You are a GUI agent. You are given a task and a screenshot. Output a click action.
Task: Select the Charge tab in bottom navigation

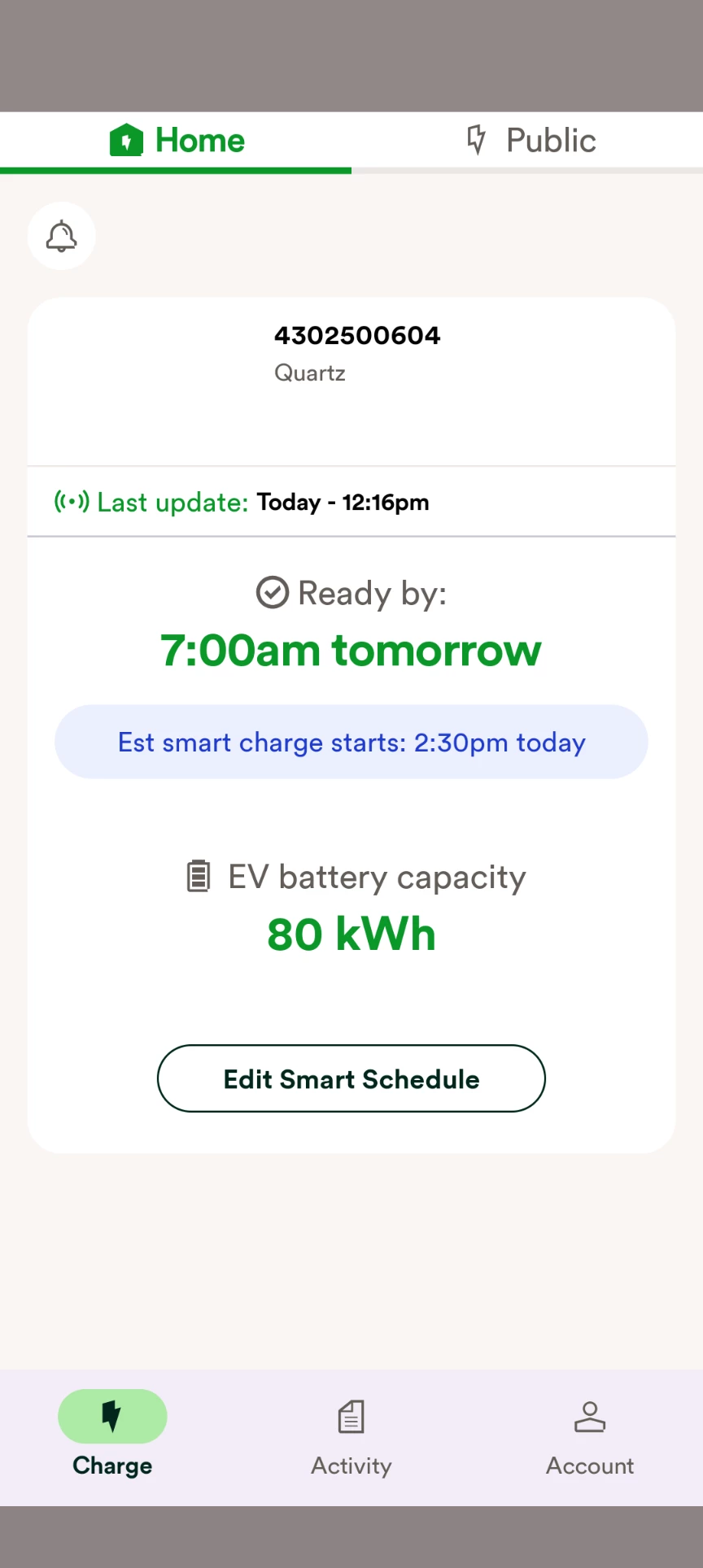point(112,1436)
